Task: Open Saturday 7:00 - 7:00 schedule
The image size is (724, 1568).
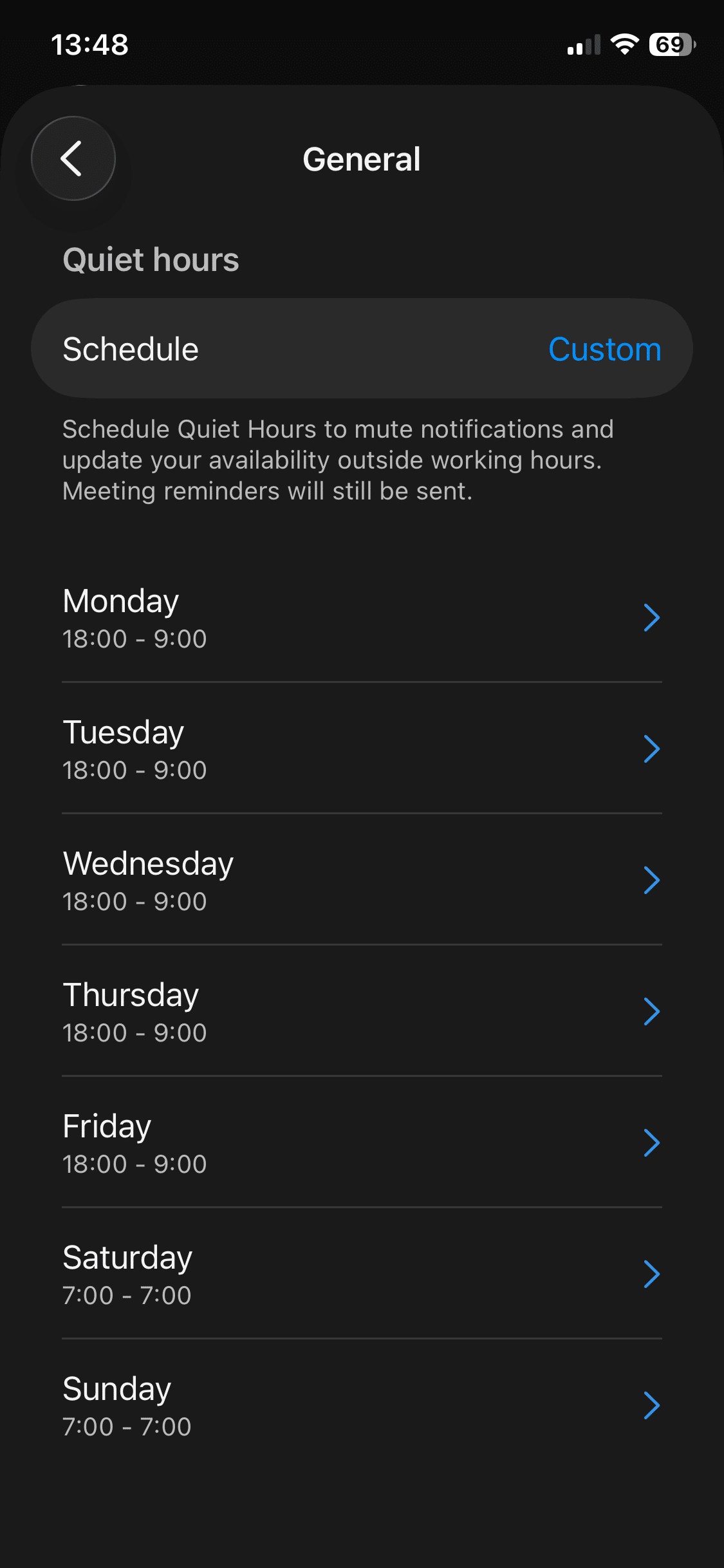Action: click(362, 1274)
